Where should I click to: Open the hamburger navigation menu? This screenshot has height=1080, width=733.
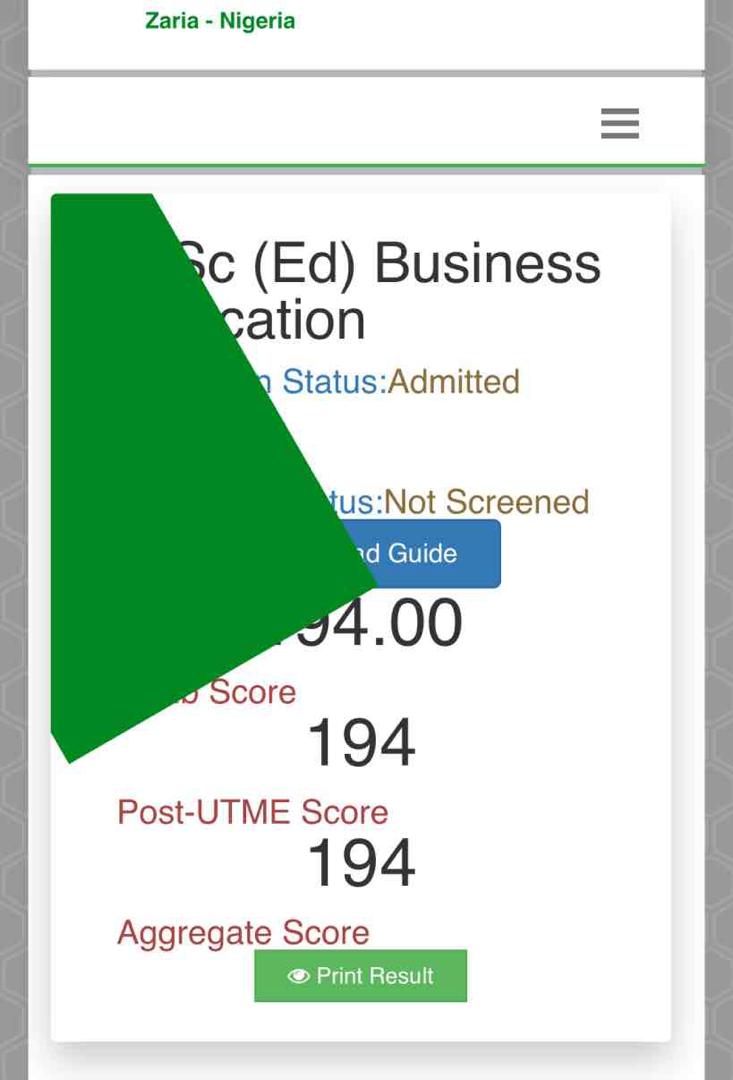coord(619,123)
